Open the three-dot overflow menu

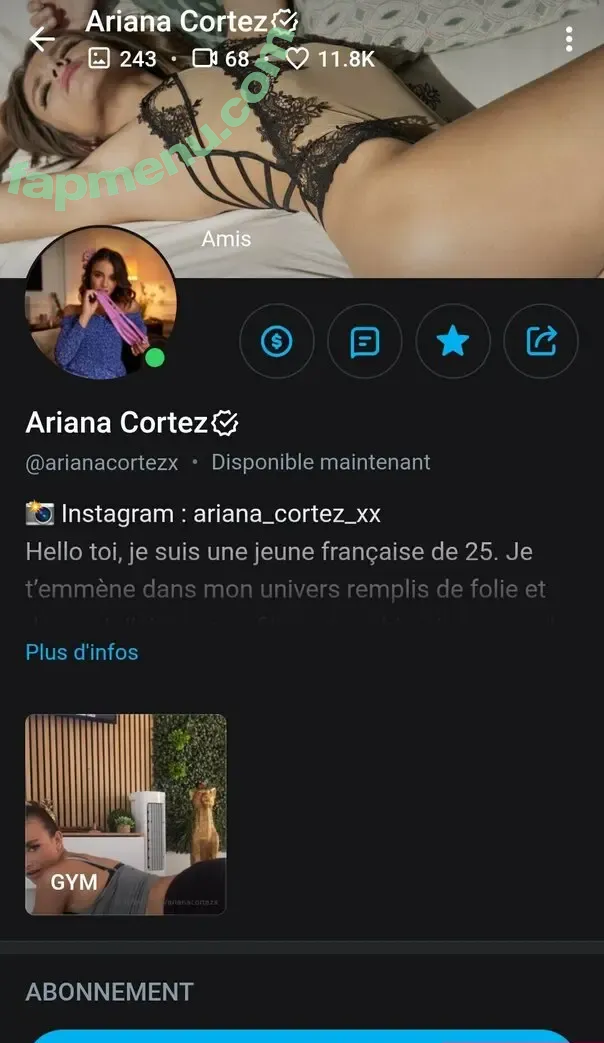[569, 40]
